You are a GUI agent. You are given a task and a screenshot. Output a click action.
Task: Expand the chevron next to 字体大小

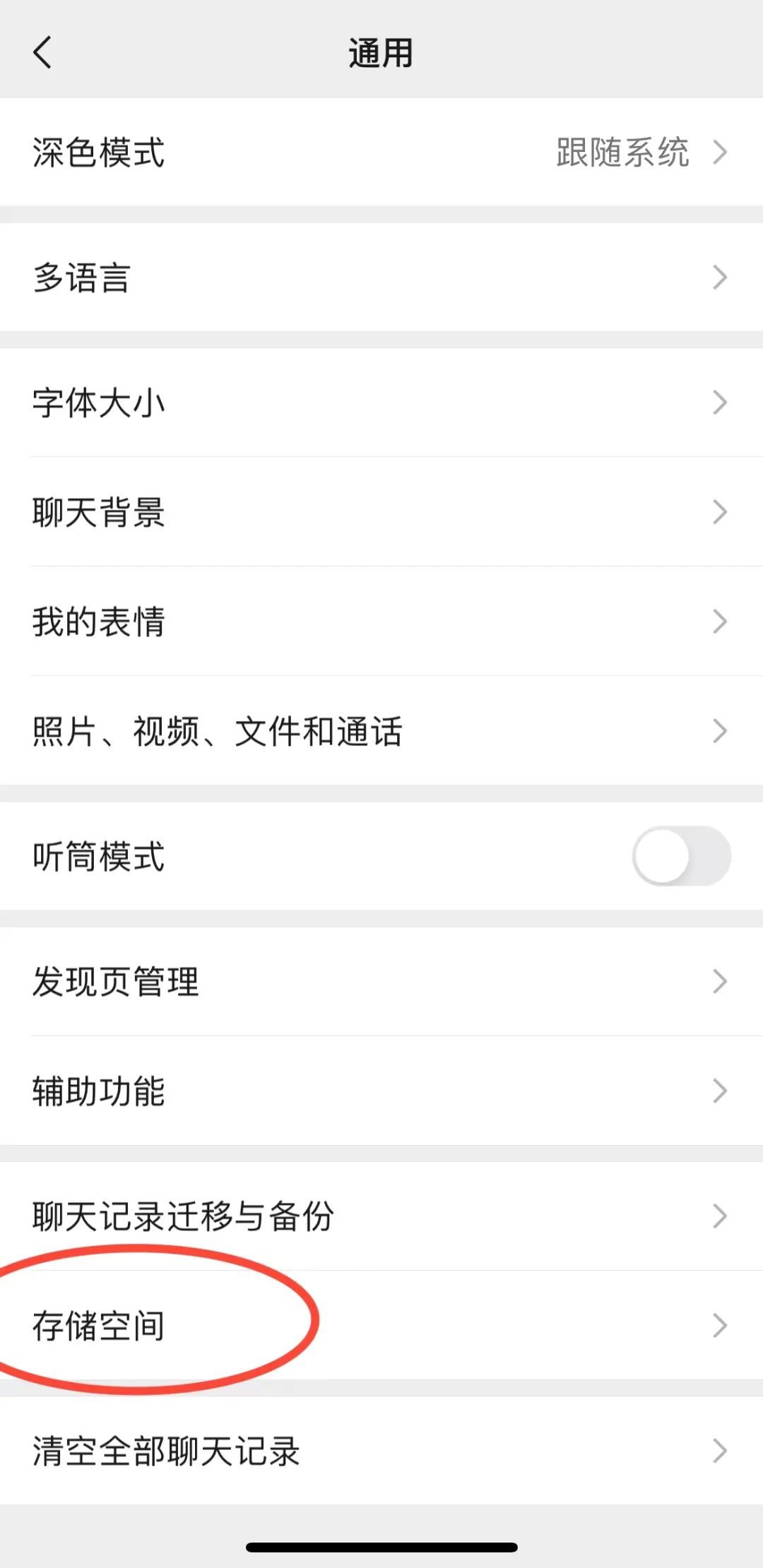(x=721, y=403)
